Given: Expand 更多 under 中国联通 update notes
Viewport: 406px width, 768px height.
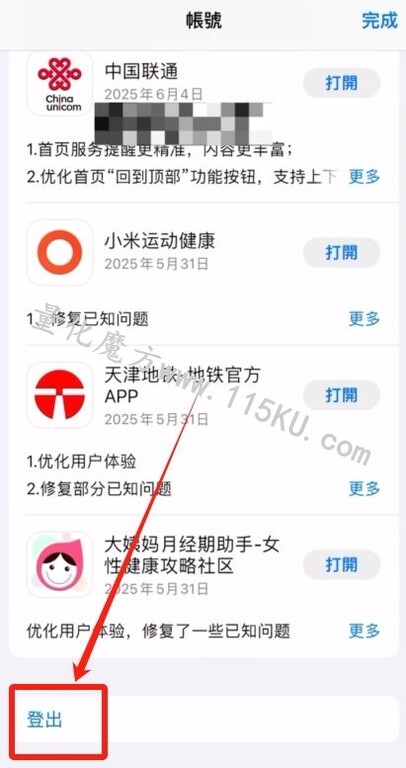Looking at the screenshot, I should pos(364,176).
